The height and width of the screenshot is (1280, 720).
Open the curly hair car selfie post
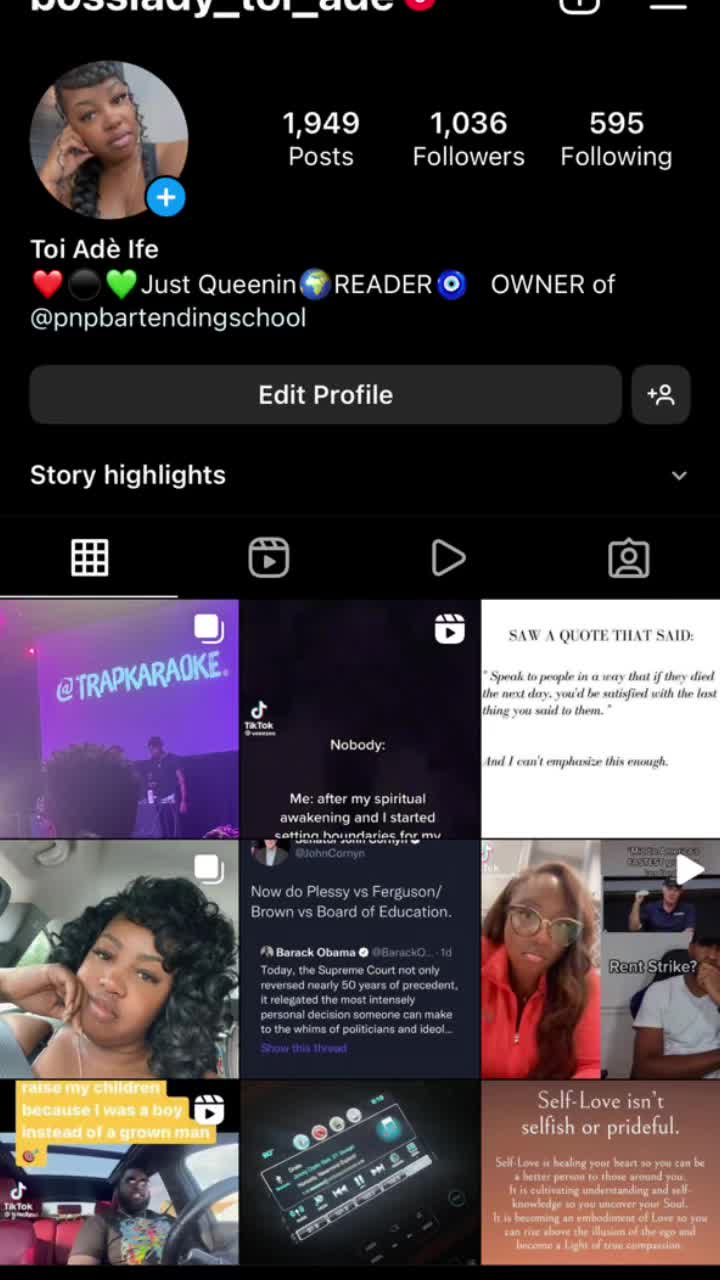[119, 958]
